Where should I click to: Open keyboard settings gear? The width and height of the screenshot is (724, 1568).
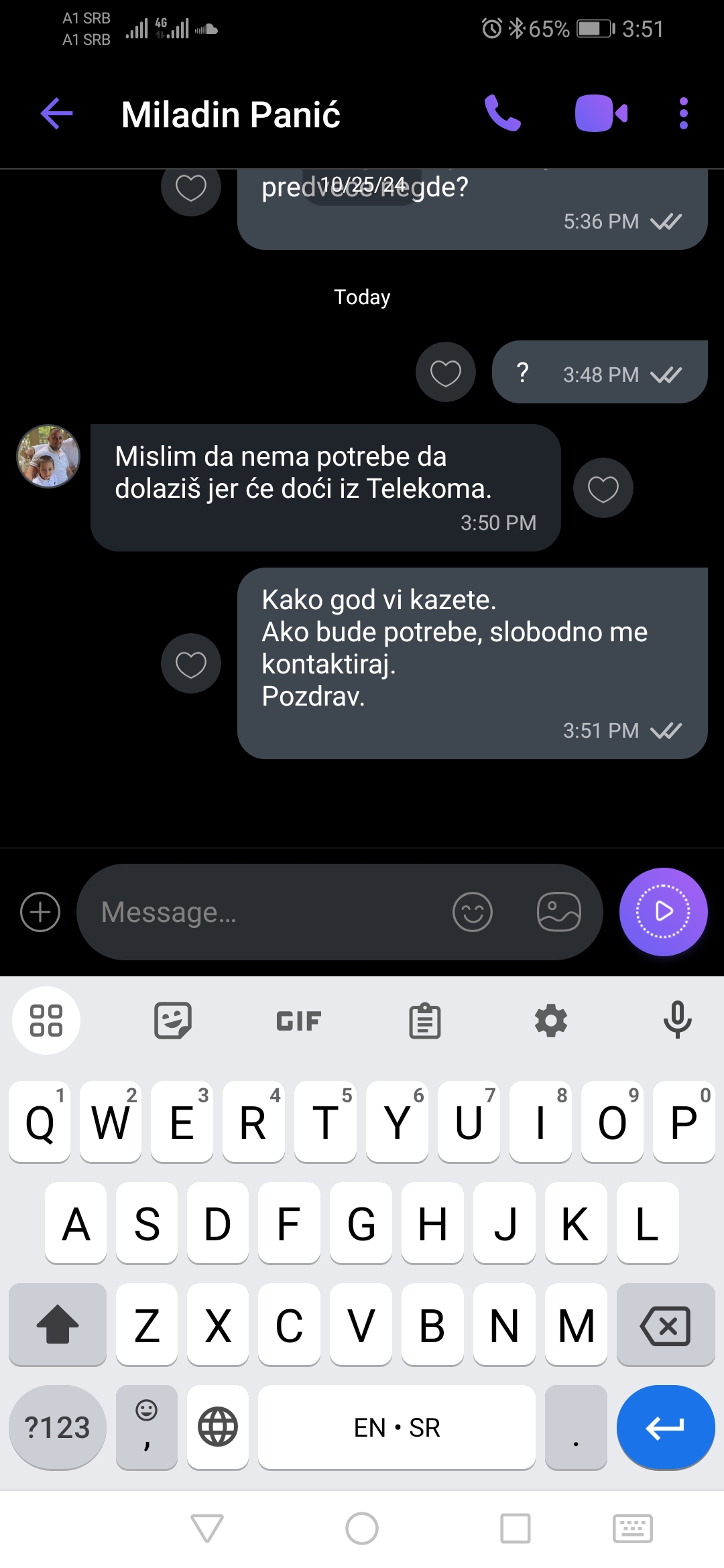tap(551, 1021)
